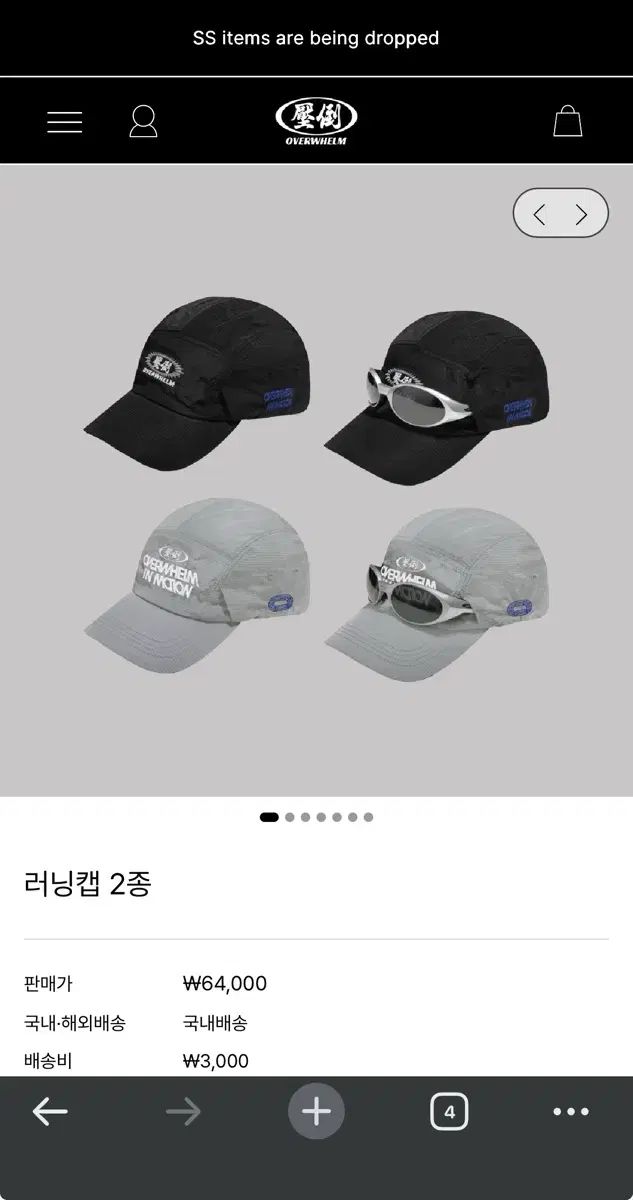This screenshot has width=633, height=1200.
Task: Open a new browser tab
Action: pos(316,1111)
